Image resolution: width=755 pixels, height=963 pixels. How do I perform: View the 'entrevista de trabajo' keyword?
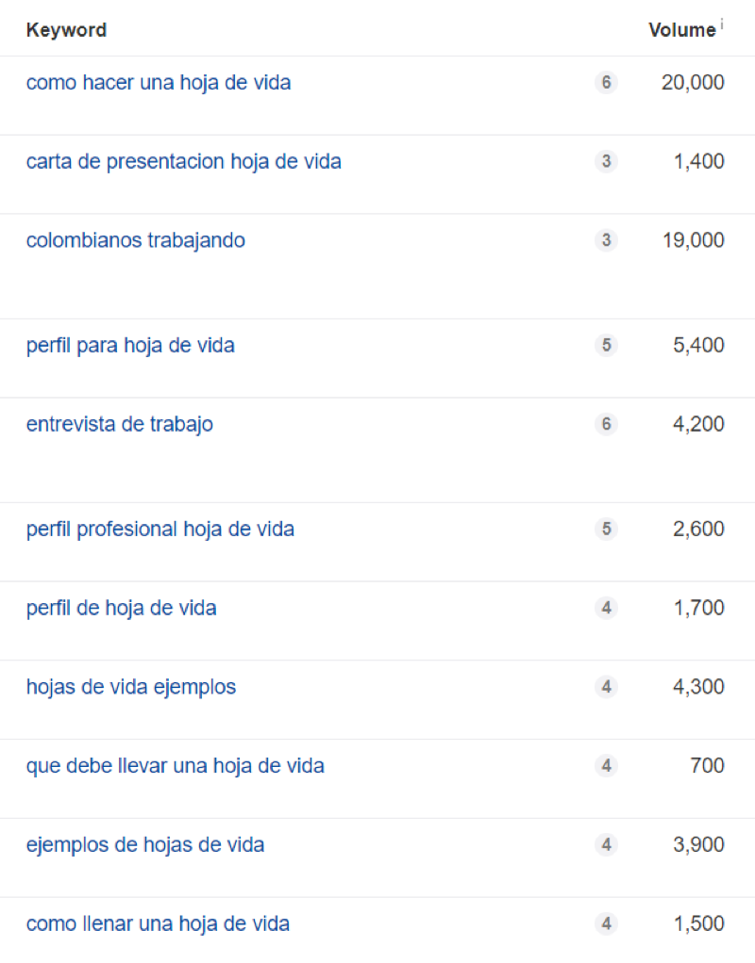pyautogui.click(x=119, y=425)
